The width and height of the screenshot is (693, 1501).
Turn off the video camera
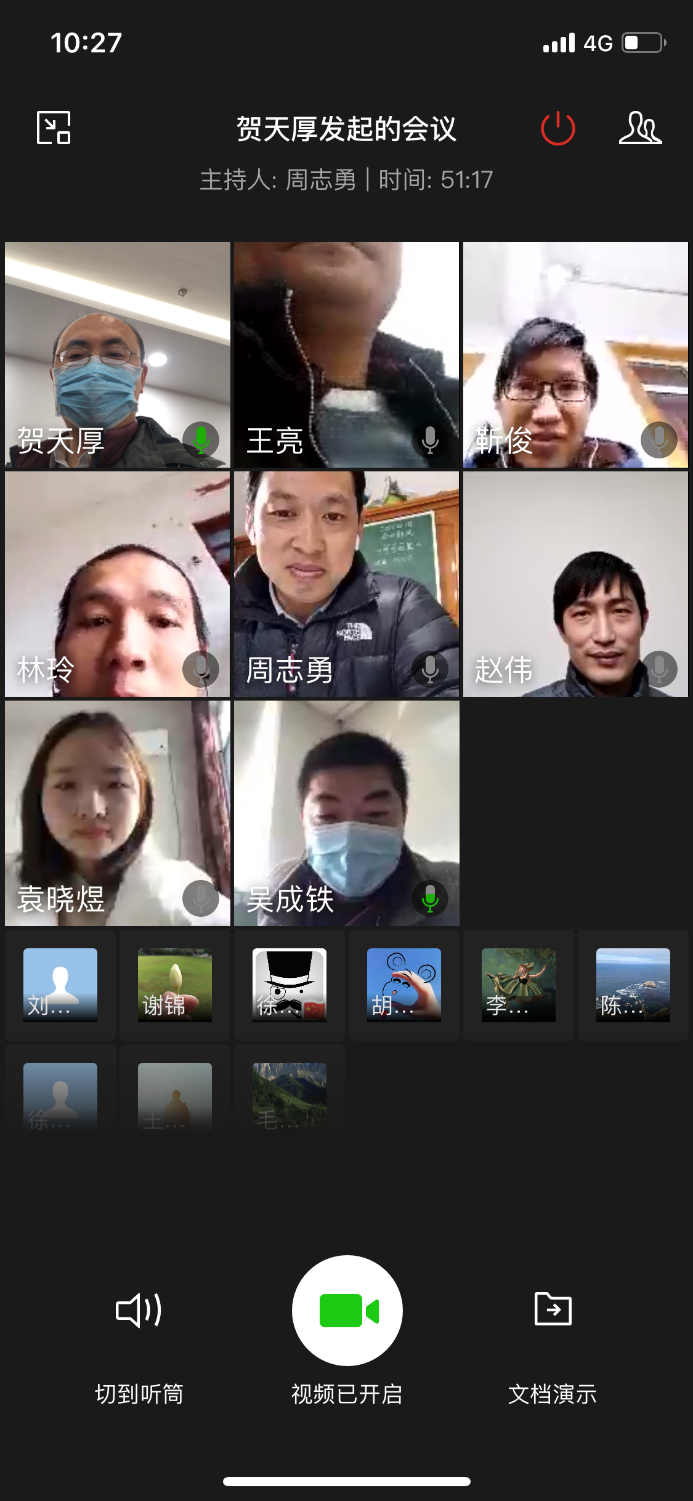click(x=347, y=1310)
